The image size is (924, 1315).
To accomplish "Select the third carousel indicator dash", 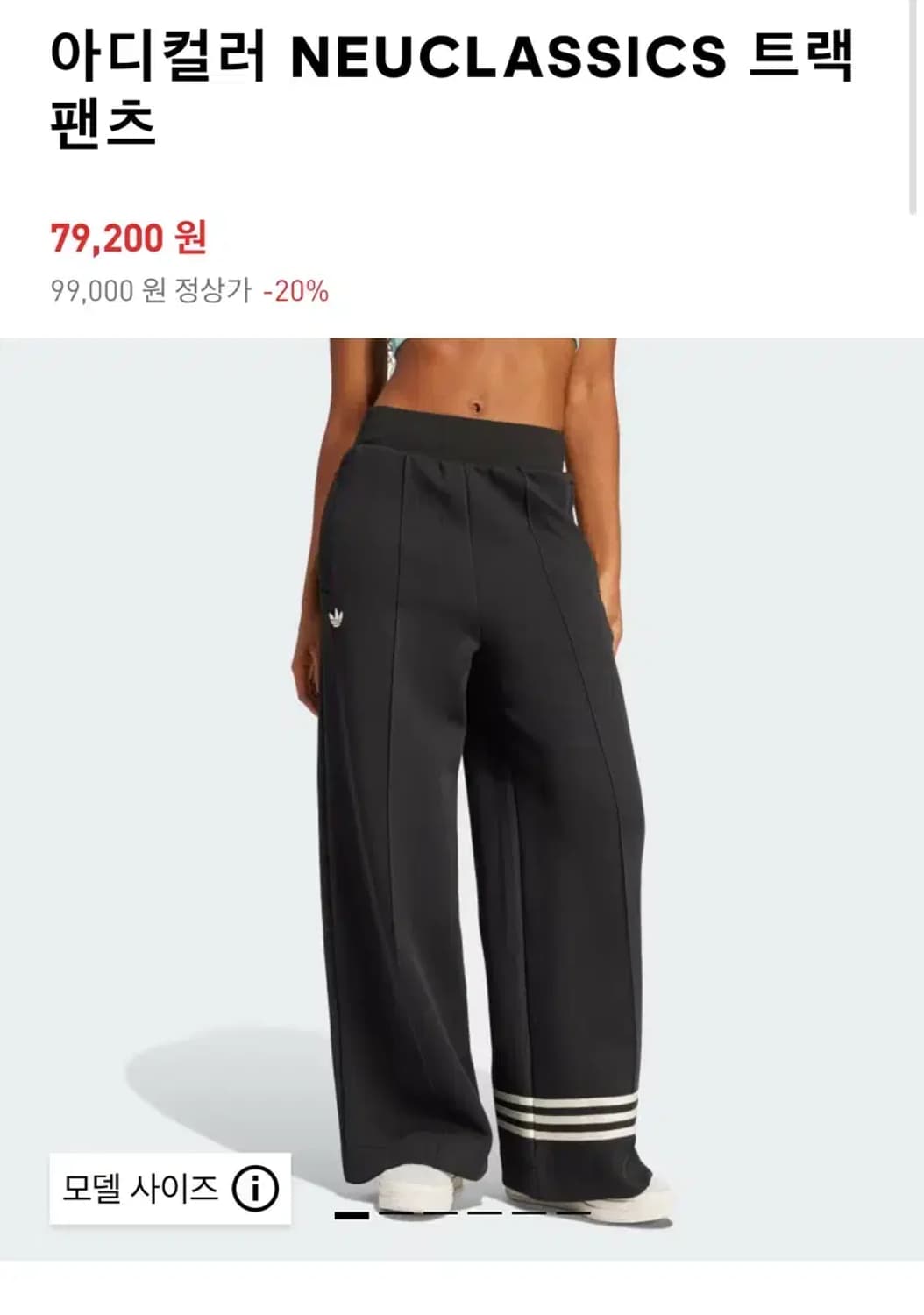I will pos(441,1214).
